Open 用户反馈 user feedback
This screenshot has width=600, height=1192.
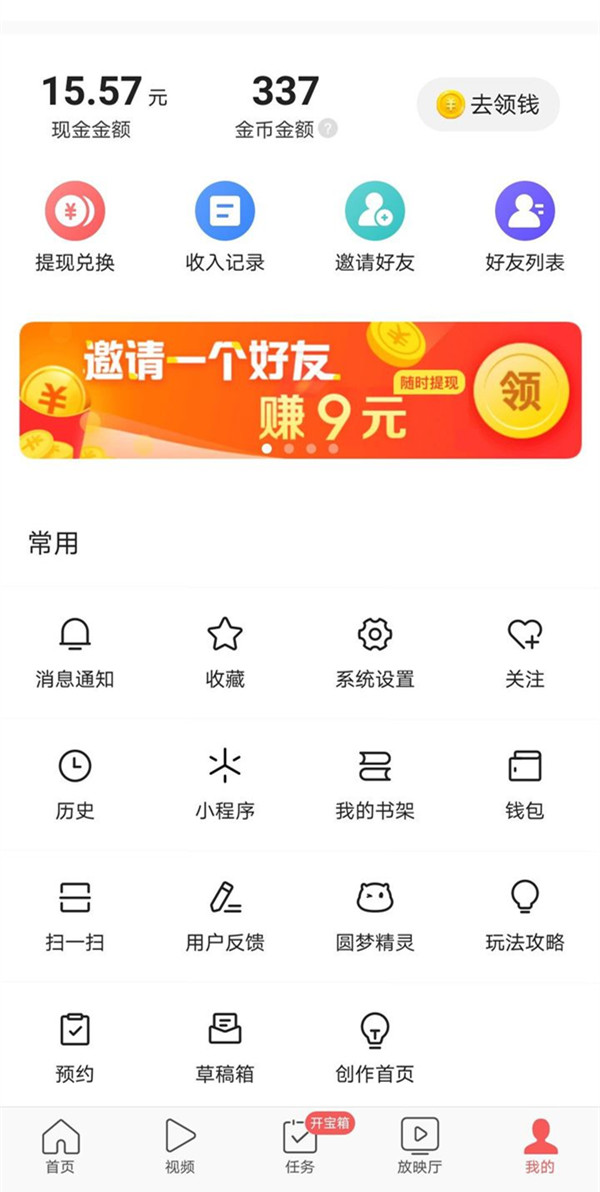(x=225, y=913)
